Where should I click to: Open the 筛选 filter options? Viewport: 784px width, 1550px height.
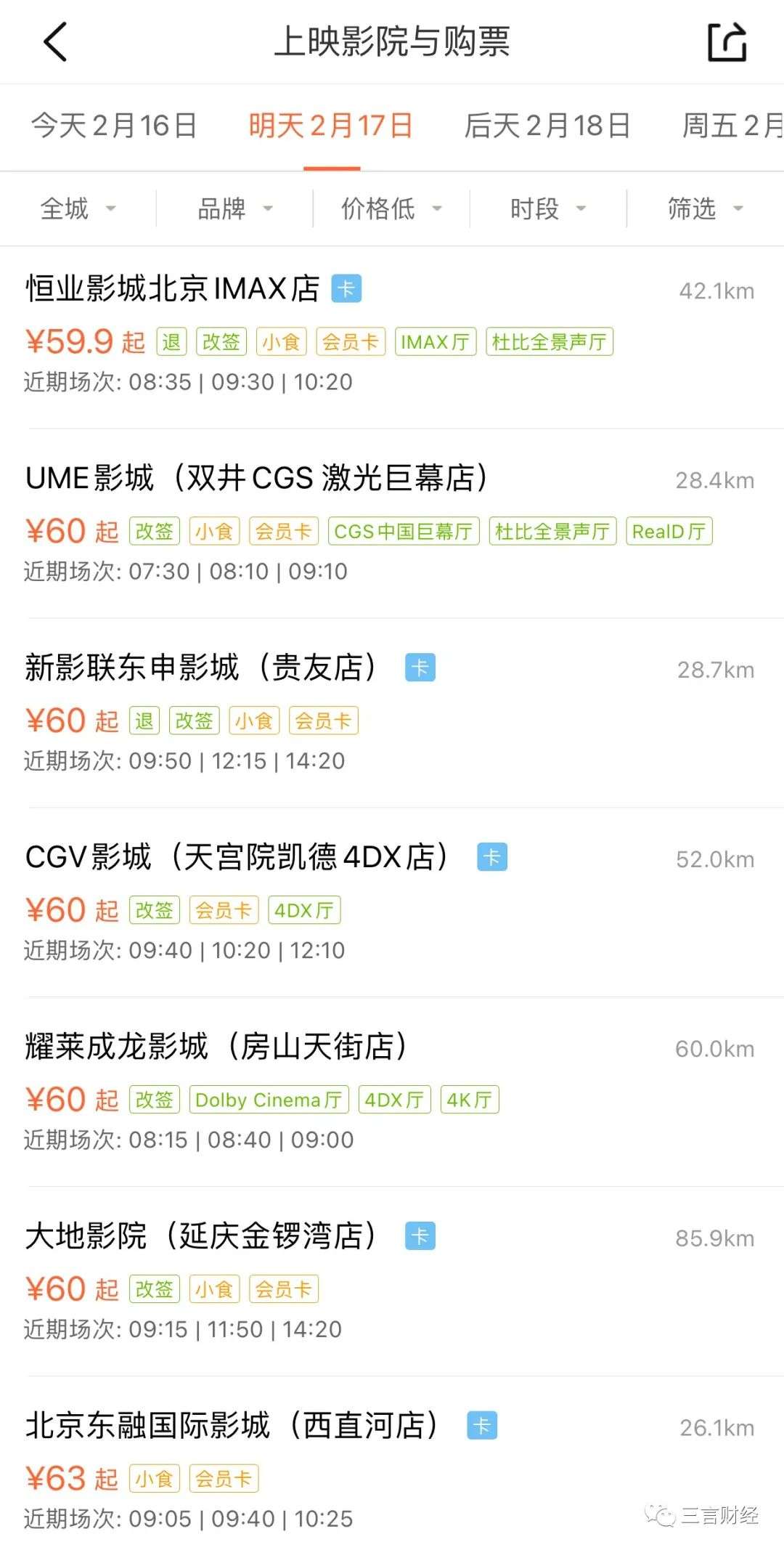705,209
